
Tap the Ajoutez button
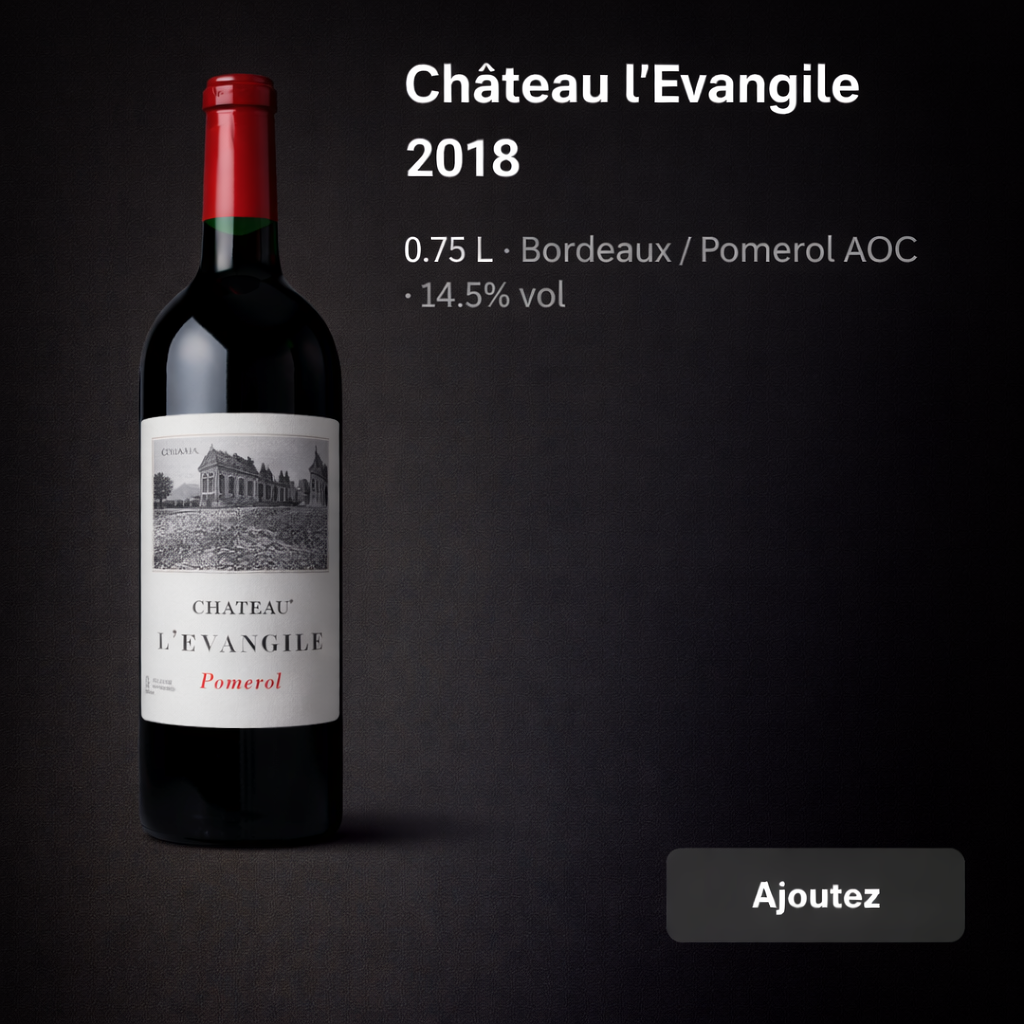(815, 895)
